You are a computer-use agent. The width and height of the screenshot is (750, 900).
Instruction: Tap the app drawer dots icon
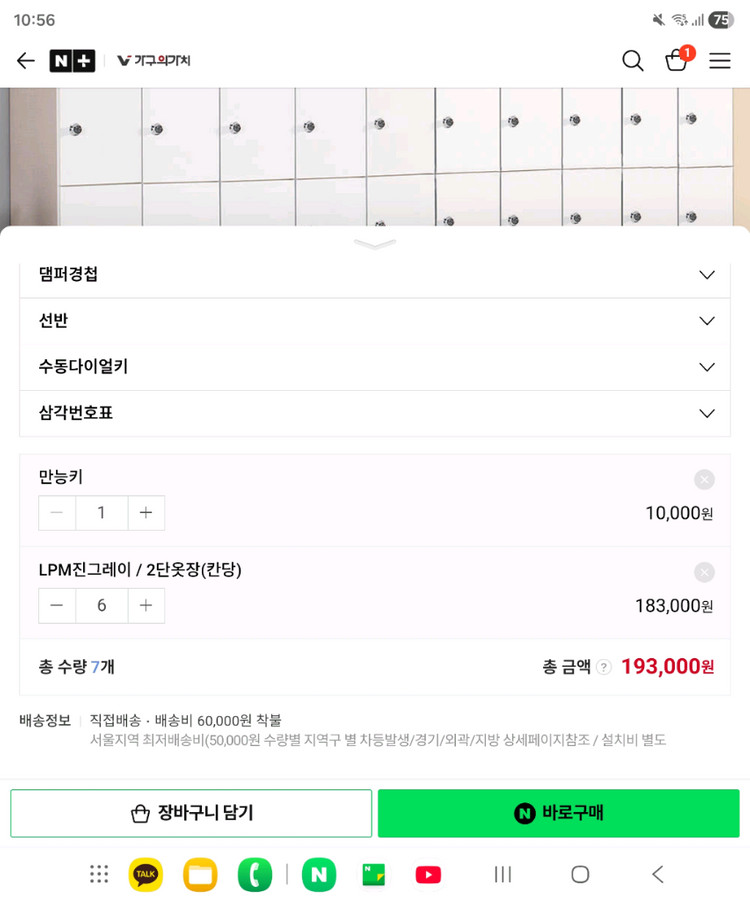(x=98, y=874)
